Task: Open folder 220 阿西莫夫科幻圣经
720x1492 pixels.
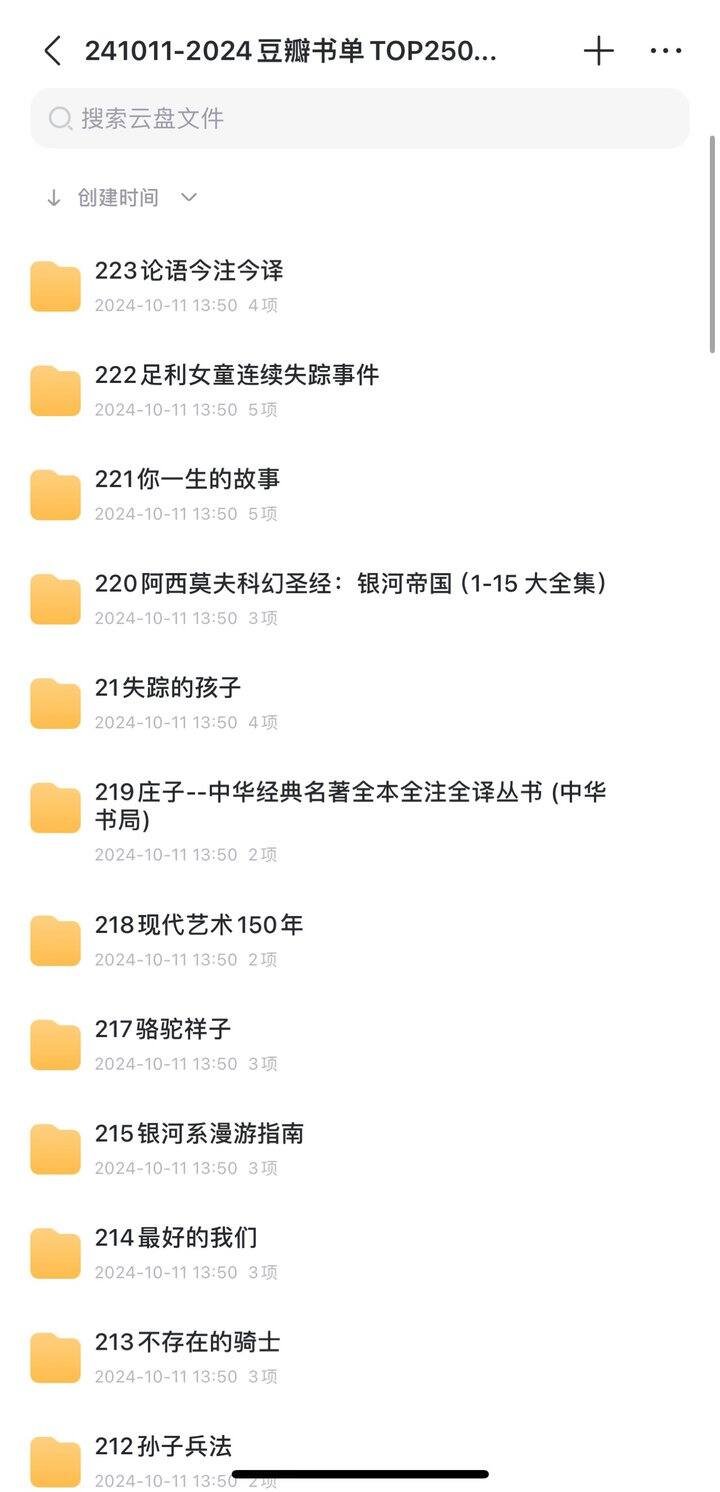Action: click(360, 599)
